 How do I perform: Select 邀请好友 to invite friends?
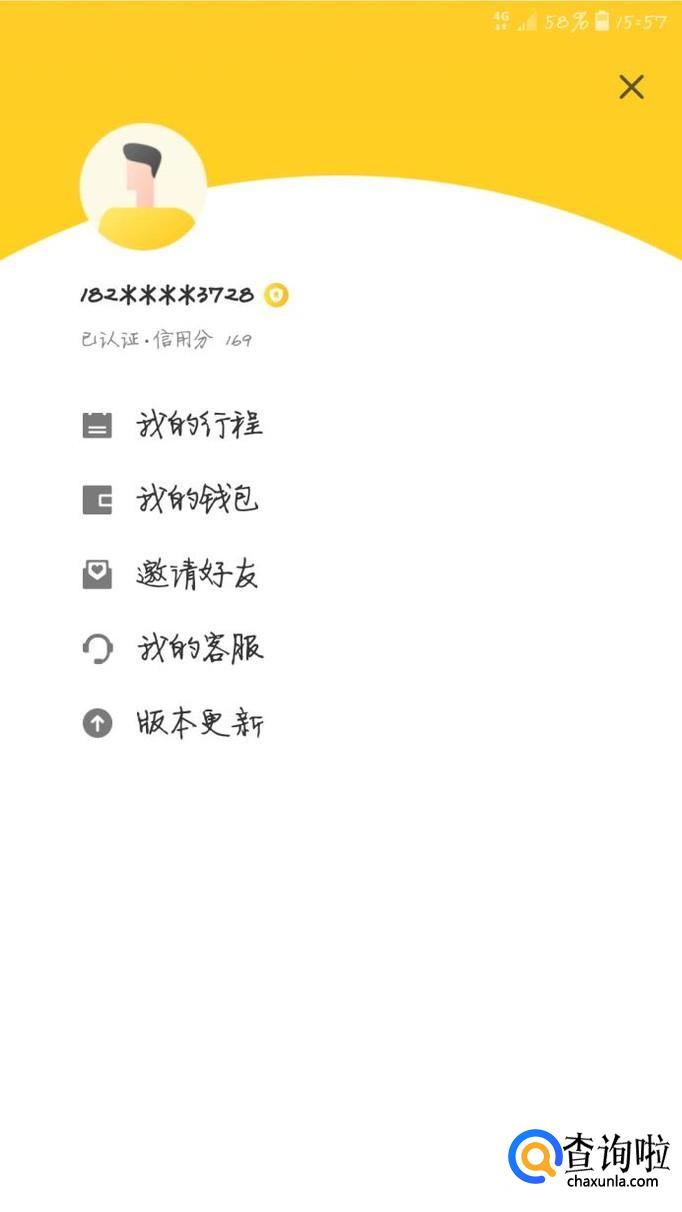point(170,575)
